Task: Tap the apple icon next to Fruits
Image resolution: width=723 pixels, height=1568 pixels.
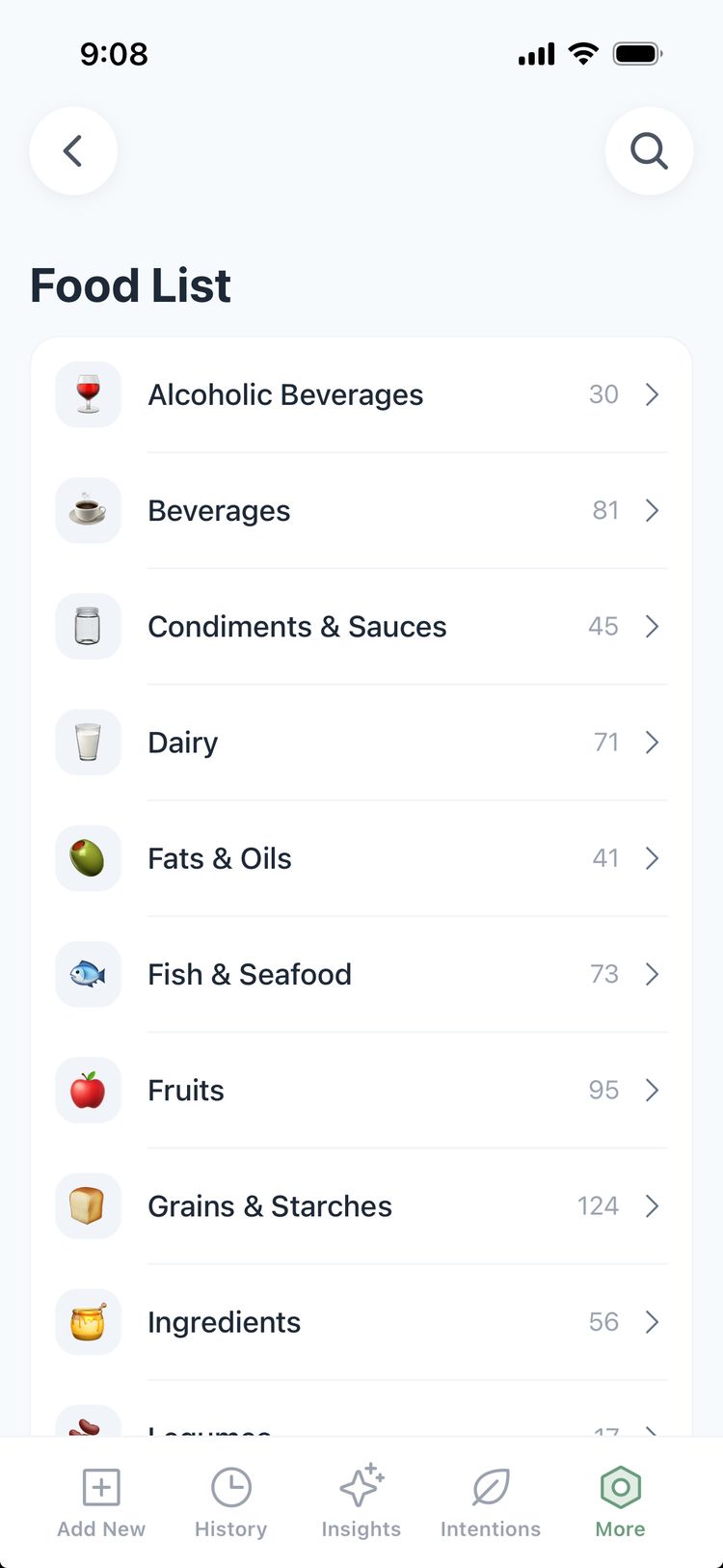Action: click(x=88, y=1090)
